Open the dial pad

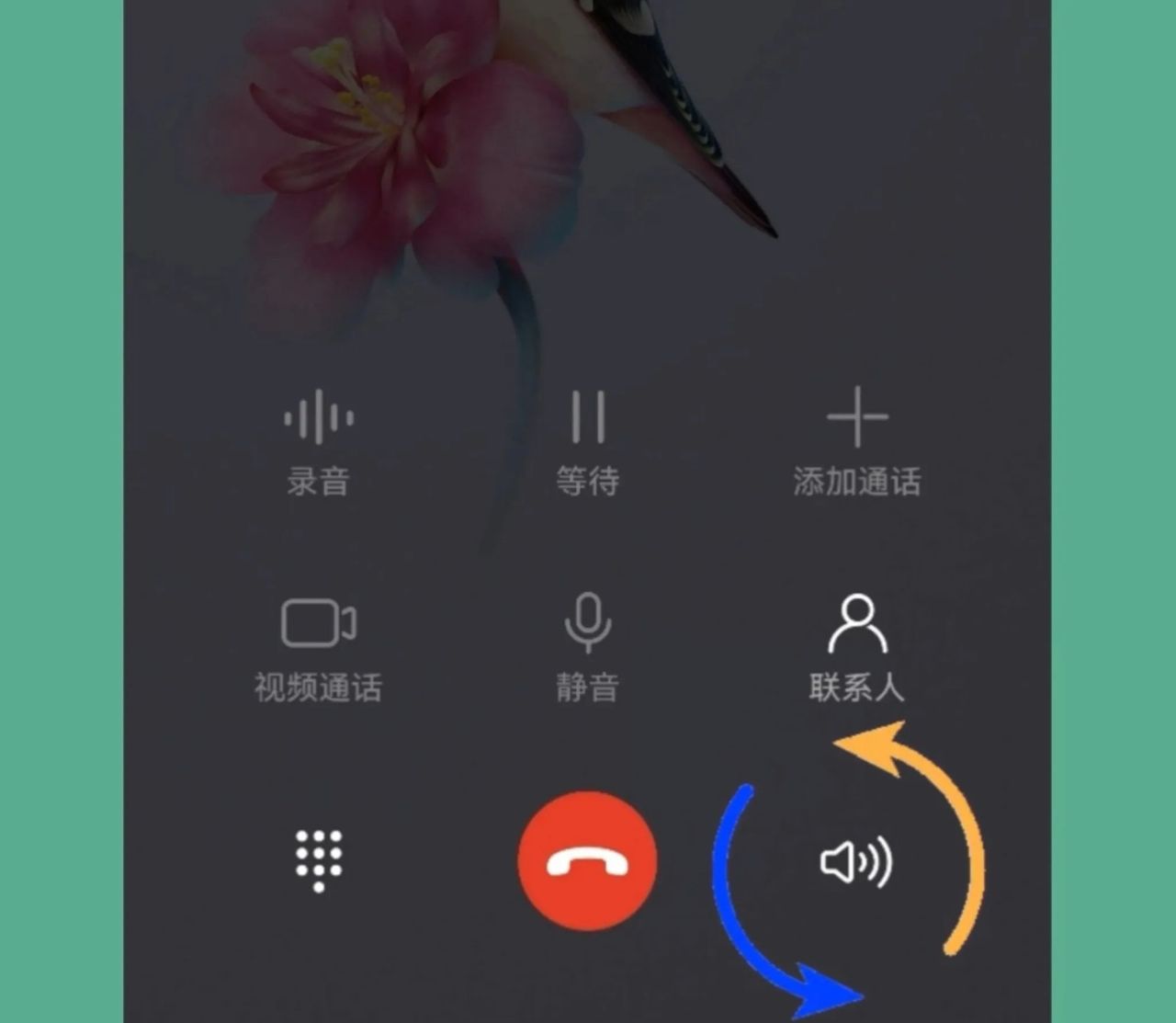point(319,860)
